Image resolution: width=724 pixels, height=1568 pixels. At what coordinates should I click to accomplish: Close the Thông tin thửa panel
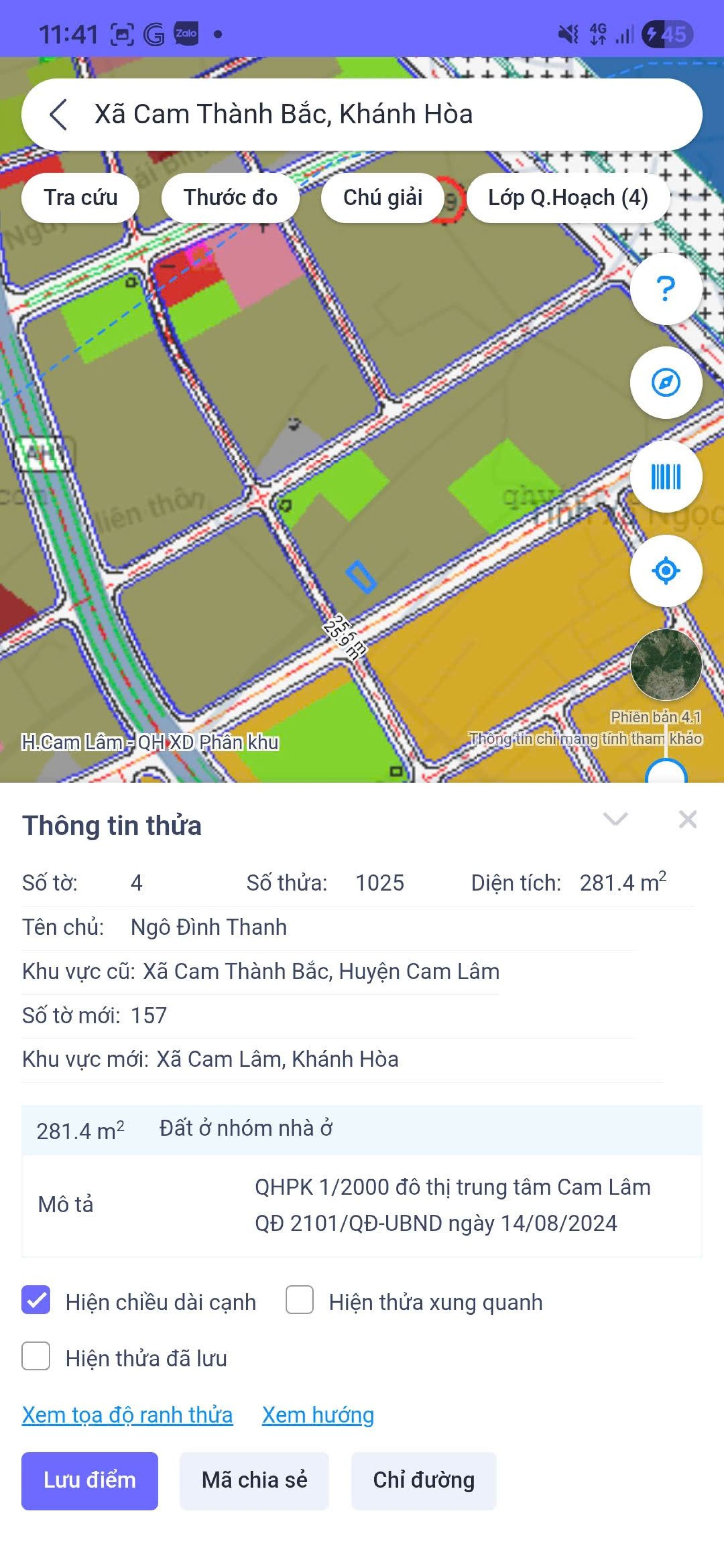tap(687, 819)
